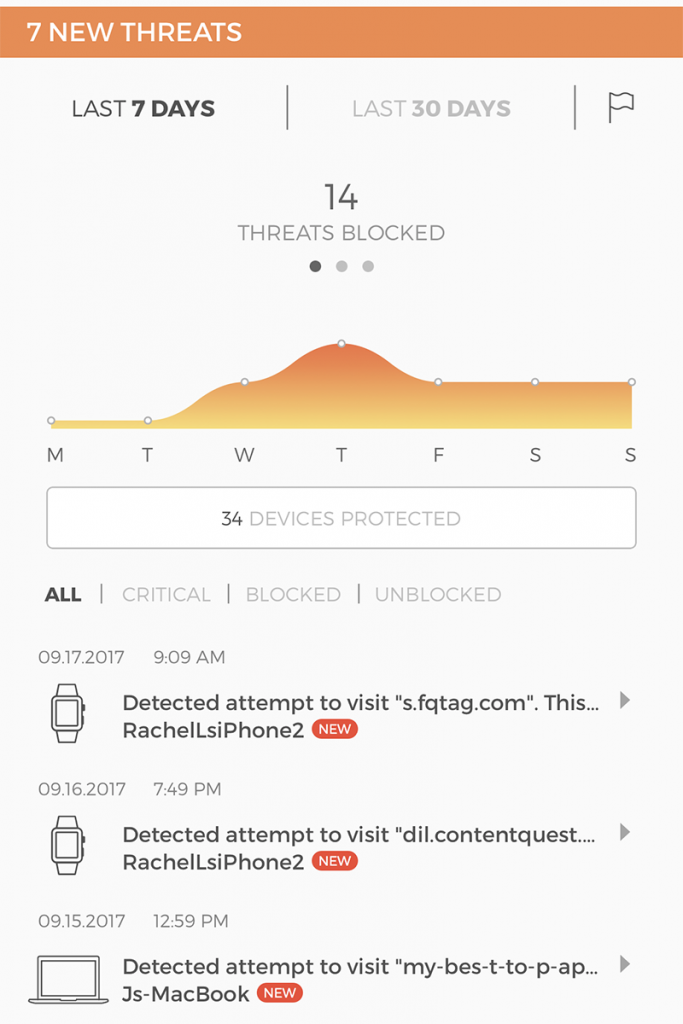Image resolution: width=683 pixels, height=1024 pixels.
Task: Open the 7 New Threats banner
Action: [x=341, y=32]
